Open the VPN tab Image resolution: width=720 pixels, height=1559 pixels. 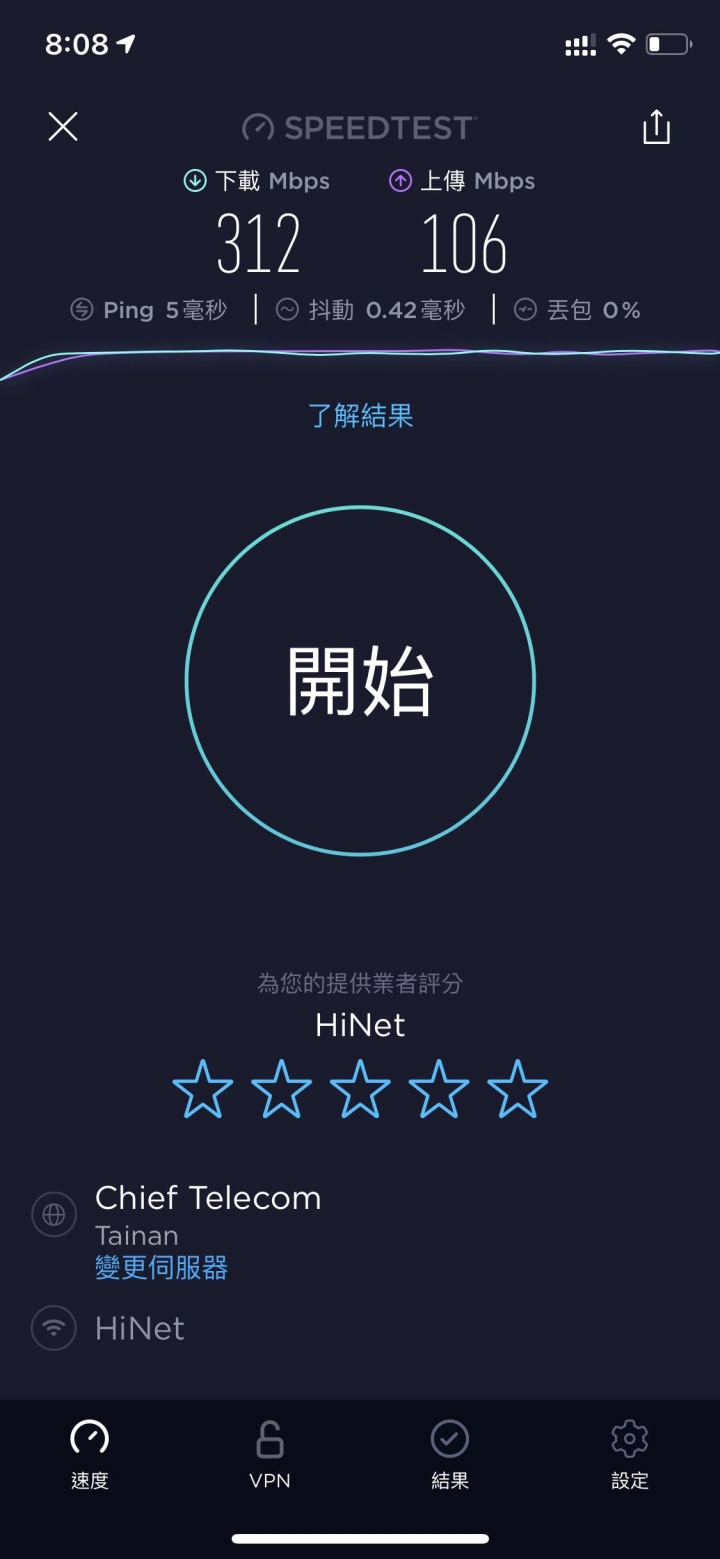point(270,1454)
